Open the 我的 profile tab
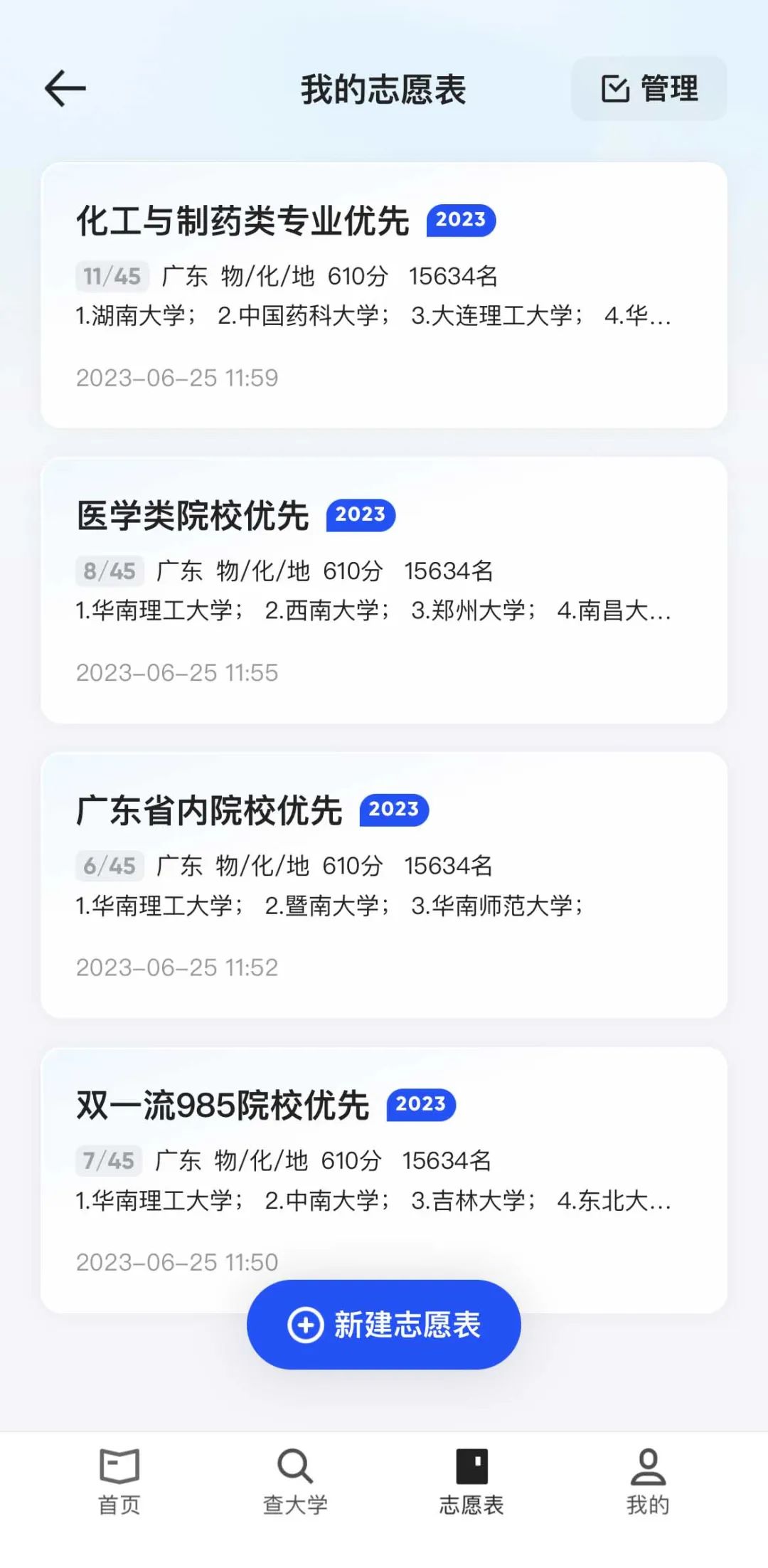 648,1482
